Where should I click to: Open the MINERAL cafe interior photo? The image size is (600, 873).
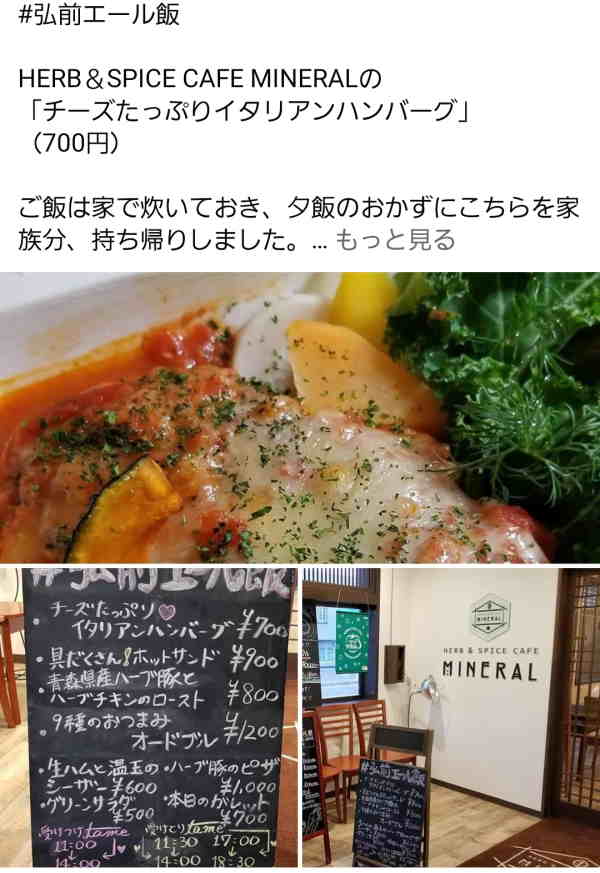[x=451, y=718]
